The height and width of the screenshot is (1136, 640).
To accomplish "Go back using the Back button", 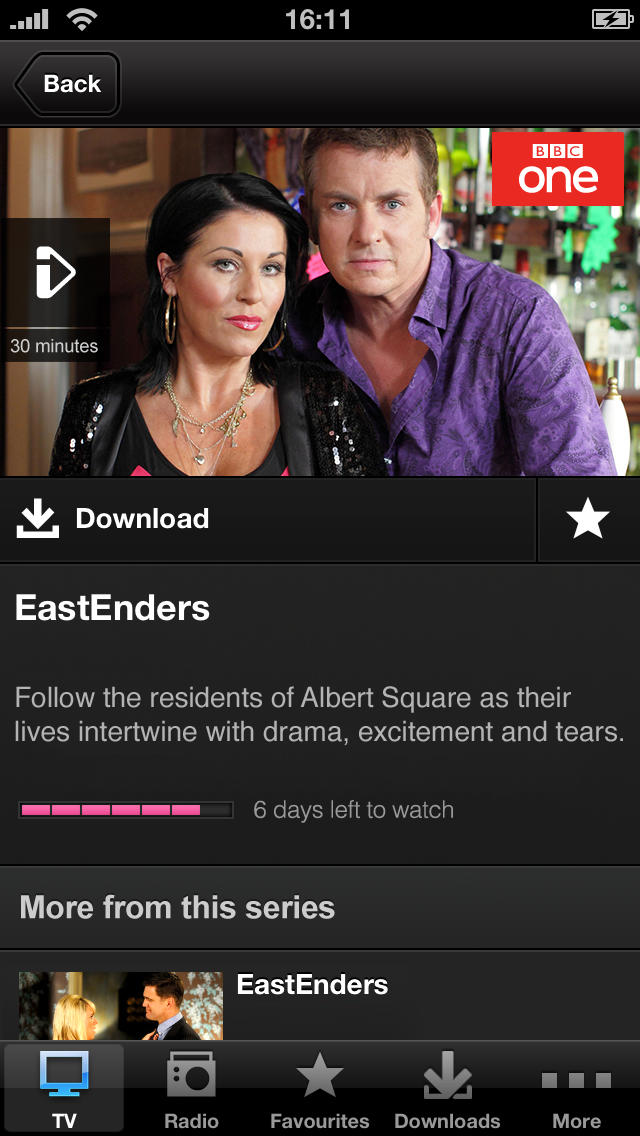I will (x=68, y=84).
